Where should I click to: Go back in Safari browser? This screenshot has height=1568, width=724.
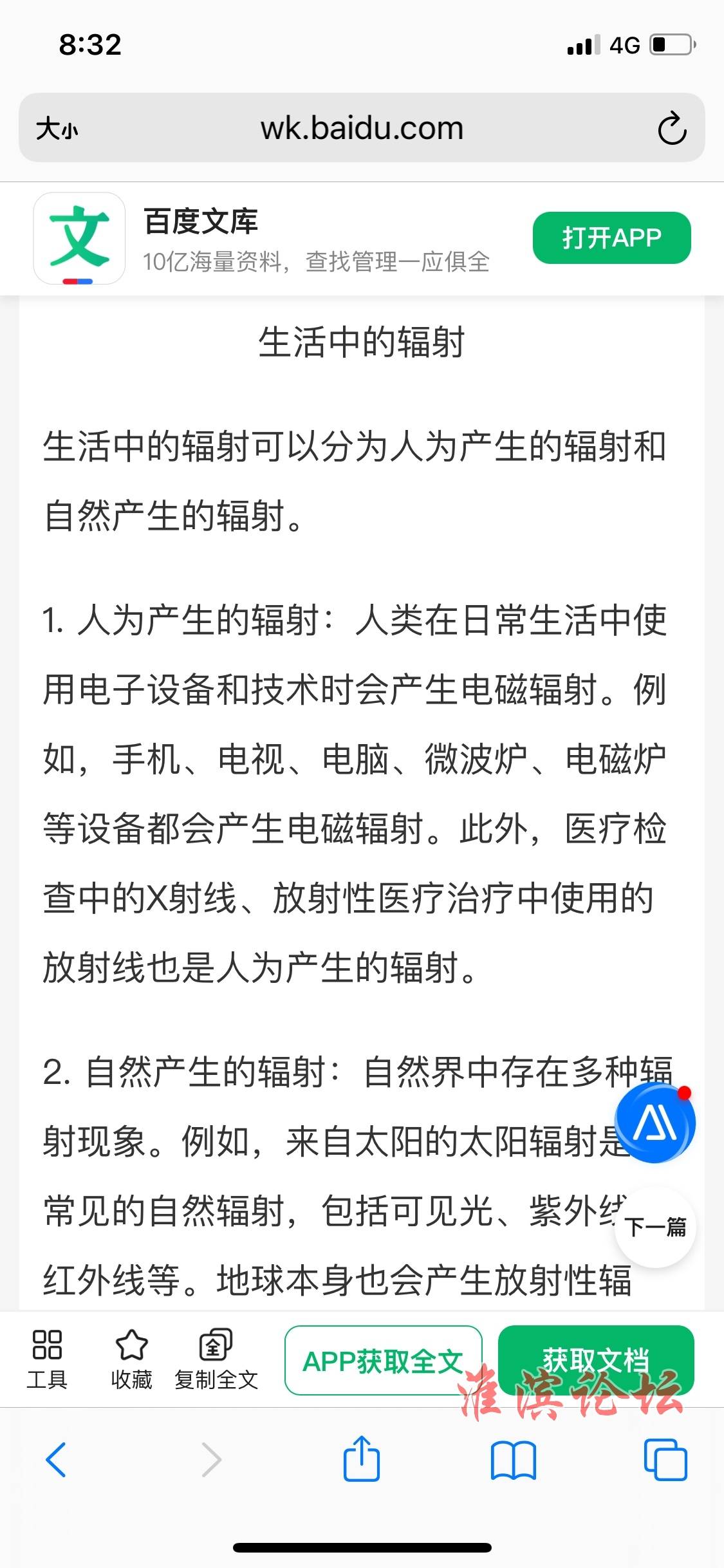(56, 1459)
